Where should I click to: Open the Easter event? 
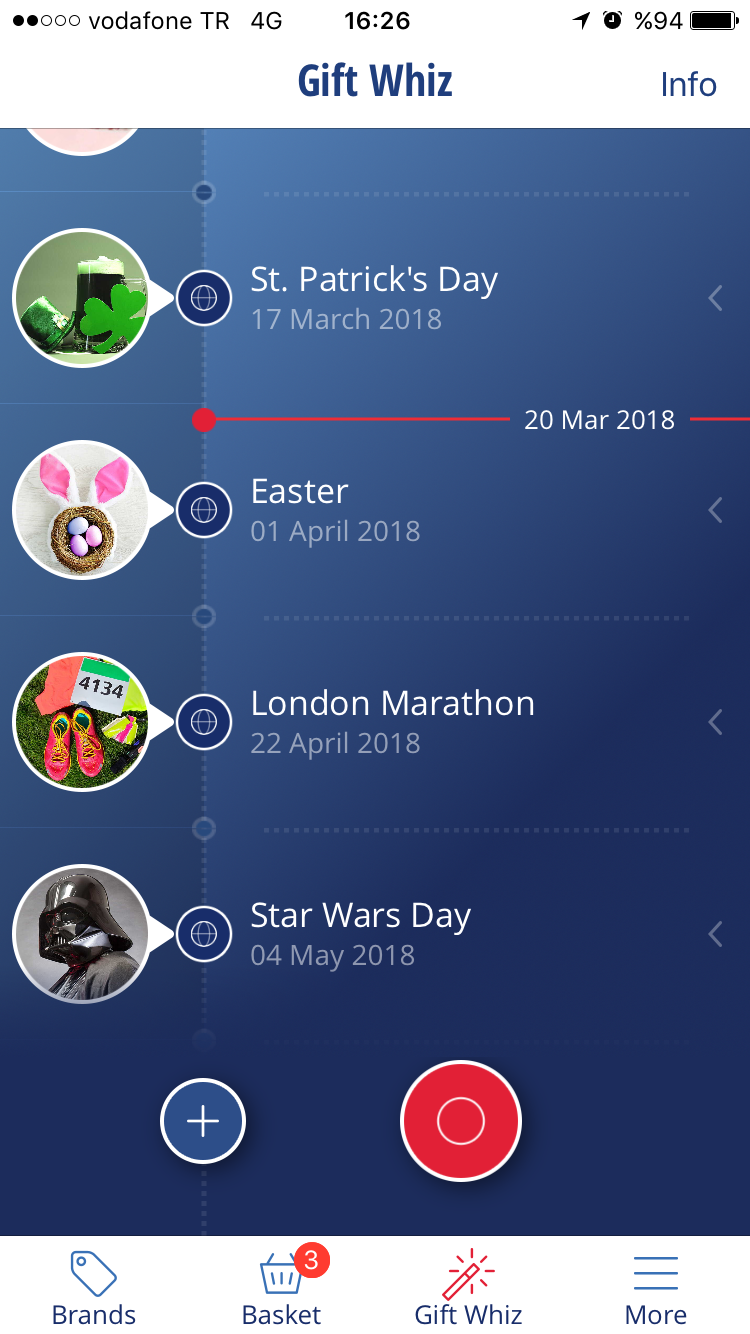(335, 509)
